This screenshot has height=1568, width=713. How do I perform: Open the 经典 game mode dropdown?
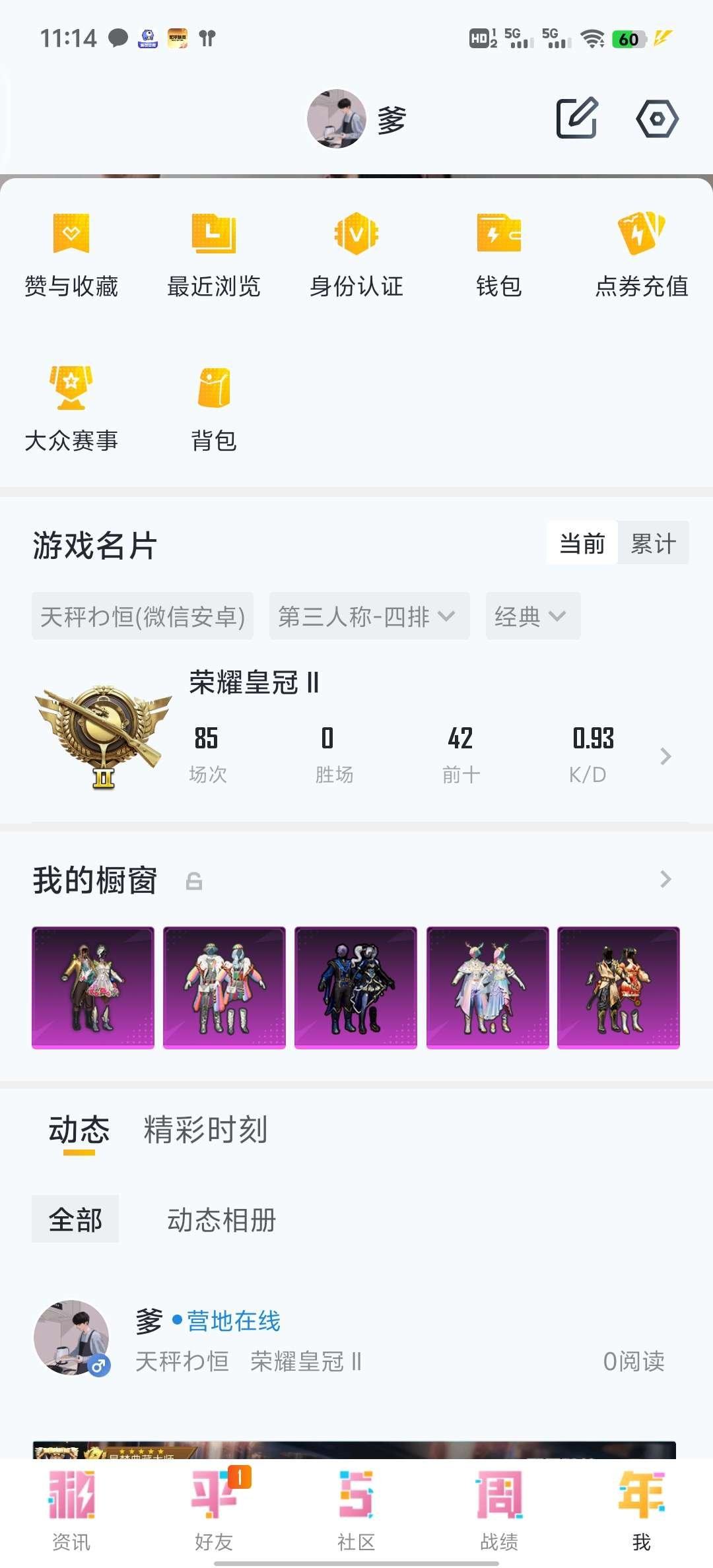point(532,616)
